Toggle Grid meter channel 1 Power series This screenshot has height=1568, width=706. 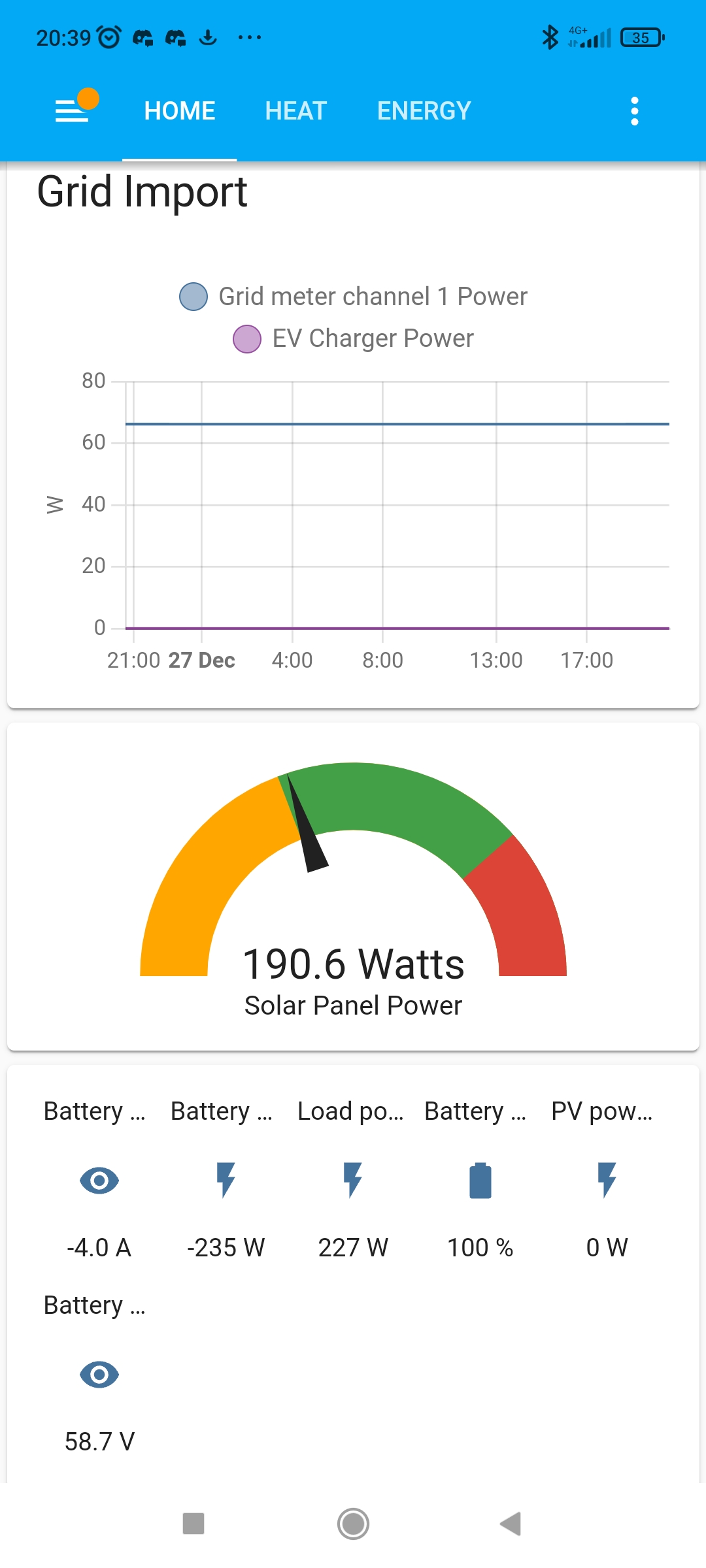click(x=353, y=297)
